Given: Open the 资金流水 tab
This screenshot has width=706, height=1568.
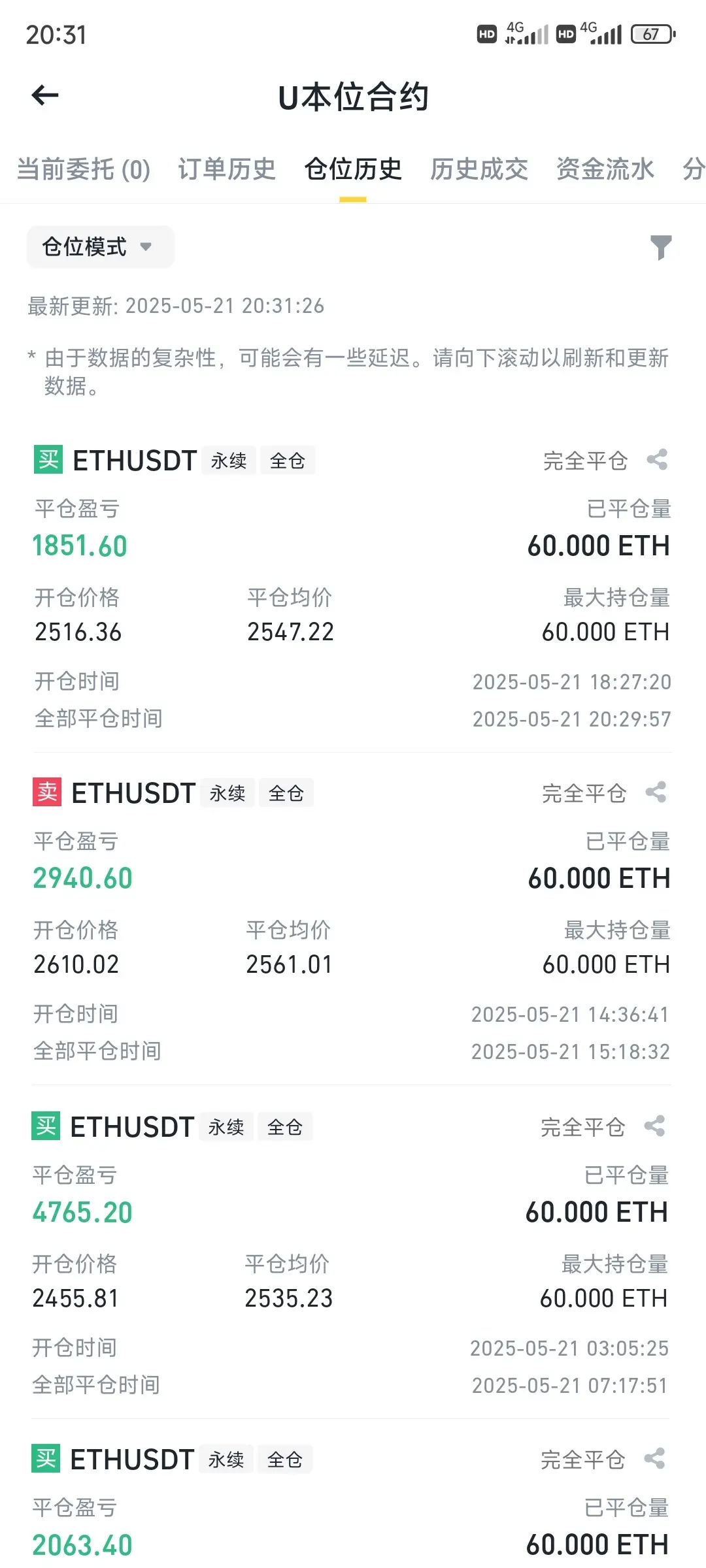Looking at the screenshot, I should (x=605, y=169).
